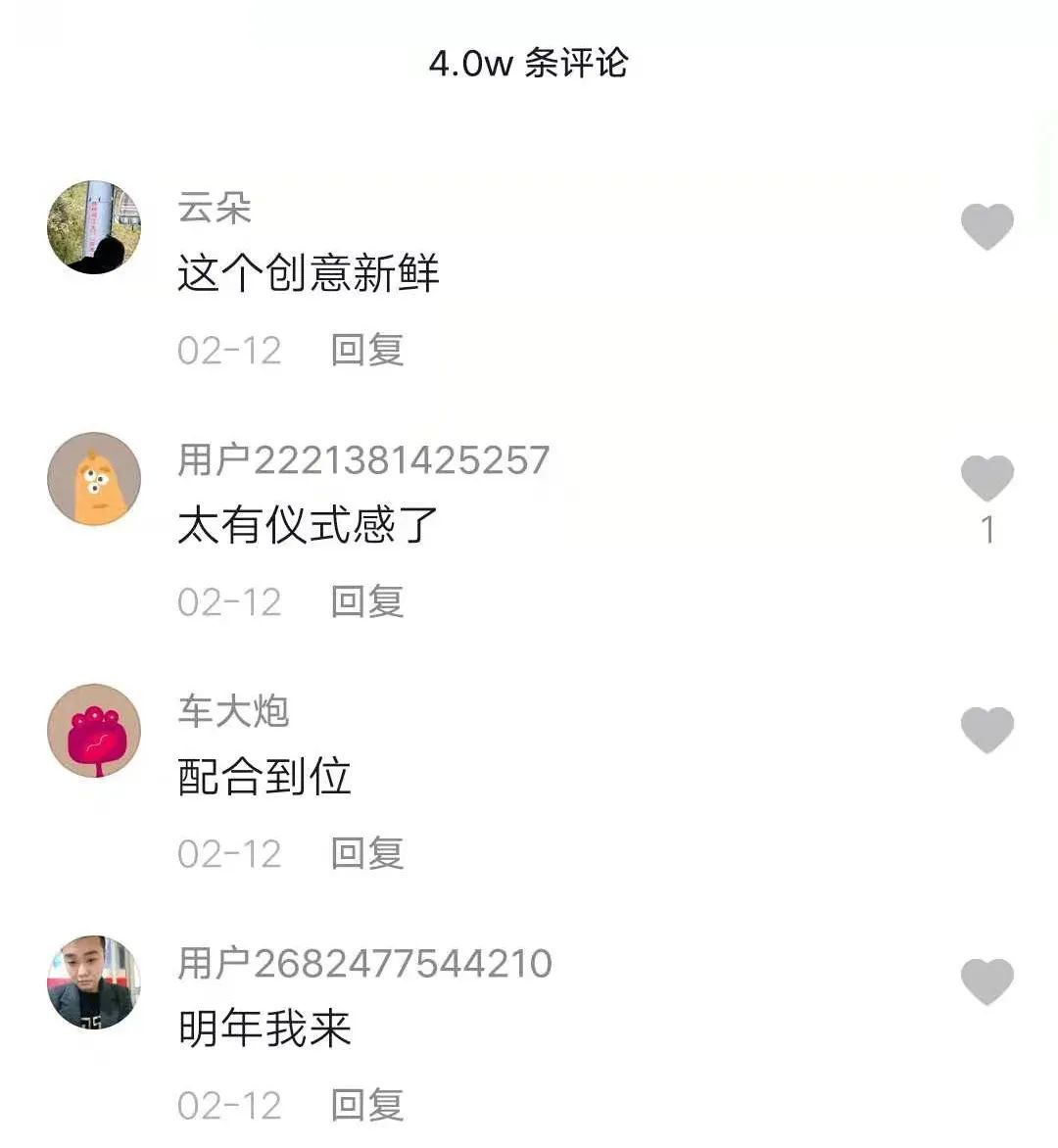Reply to 云朵's comment
The height and width of the screenshot is (1148, 1058).
[367, 350]
